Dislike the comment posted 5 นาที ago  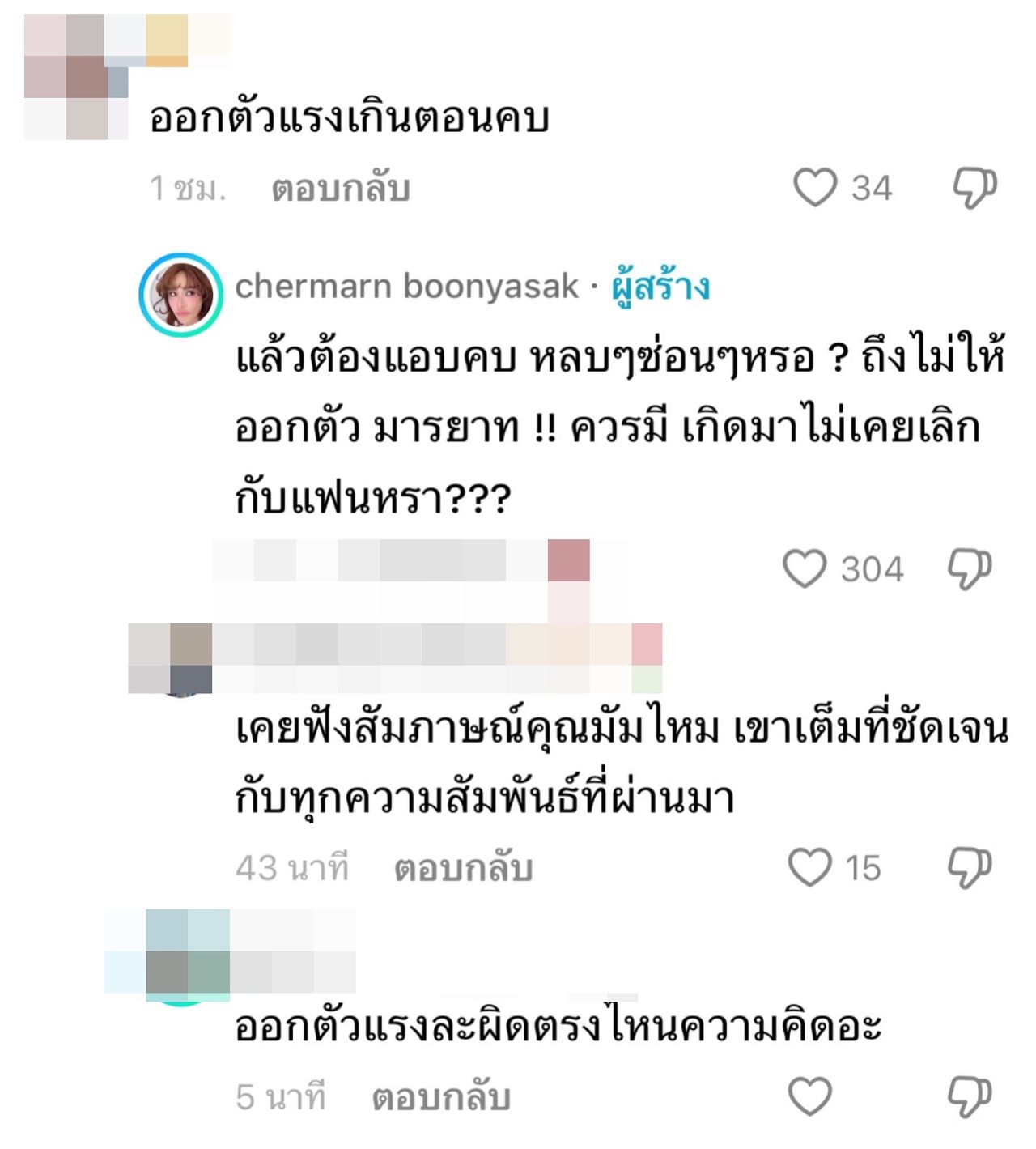click(970, 1097)
